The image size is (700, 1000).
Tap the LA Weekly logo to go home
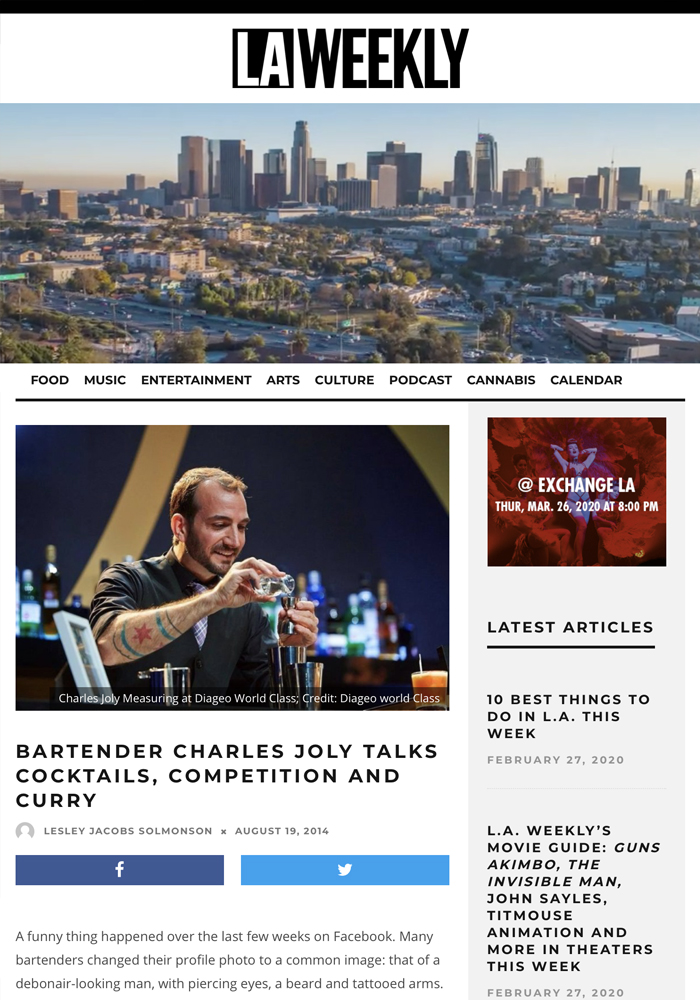point(350,58)
